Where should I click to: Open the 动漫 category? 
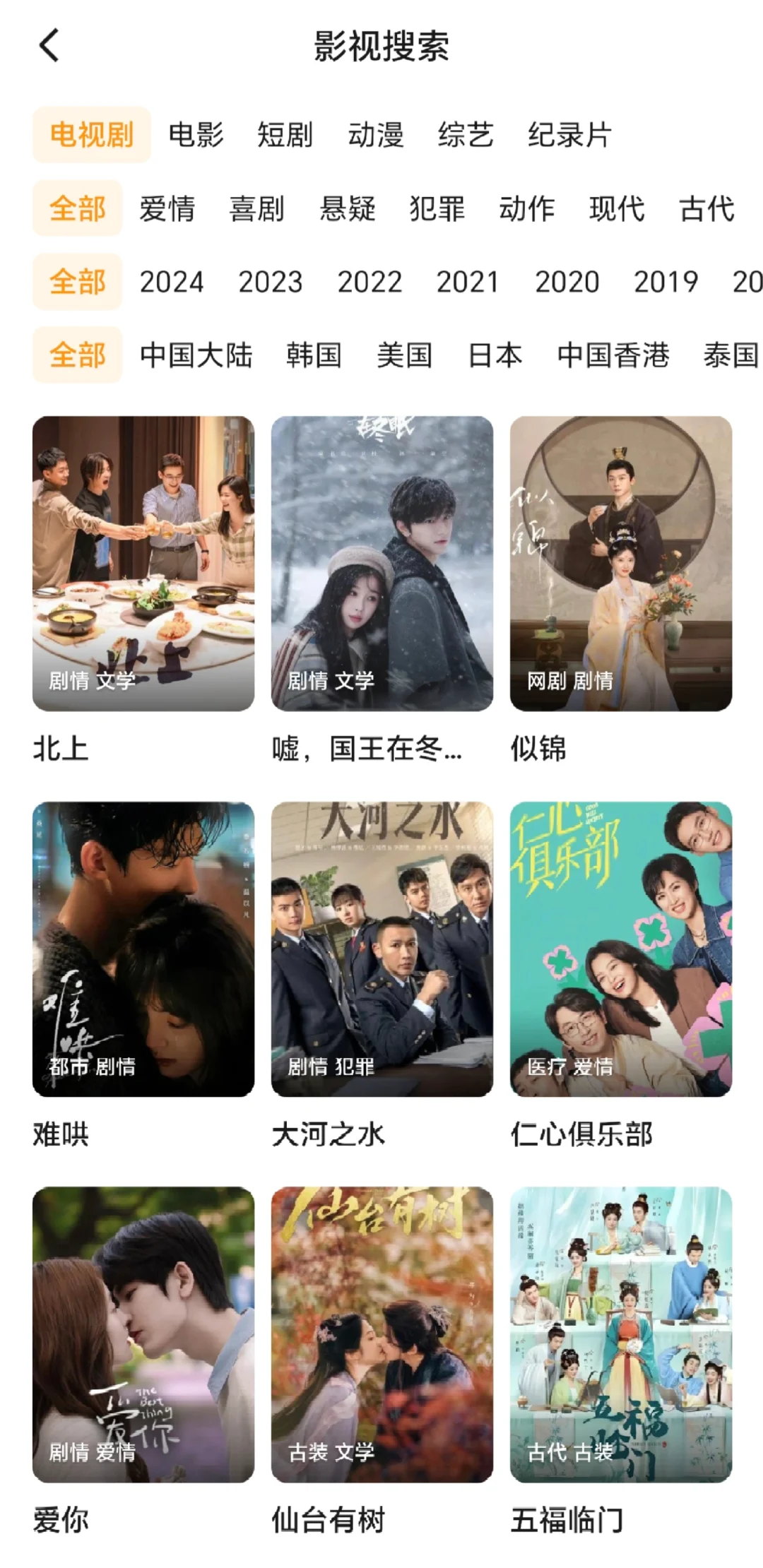pos(375,135)
